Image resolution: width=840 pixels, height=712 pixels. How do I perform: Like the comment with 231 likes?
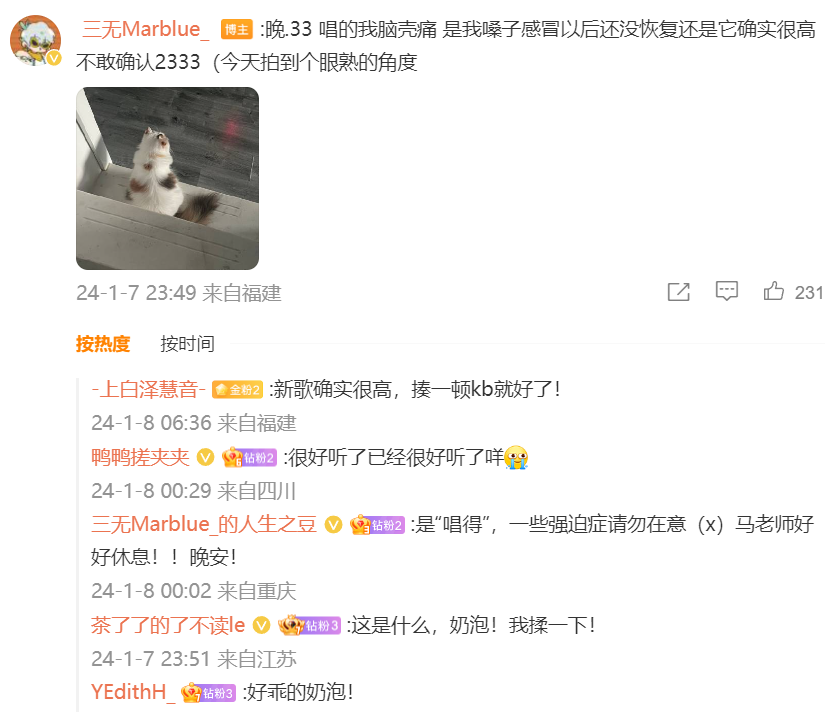coord(774,292)
